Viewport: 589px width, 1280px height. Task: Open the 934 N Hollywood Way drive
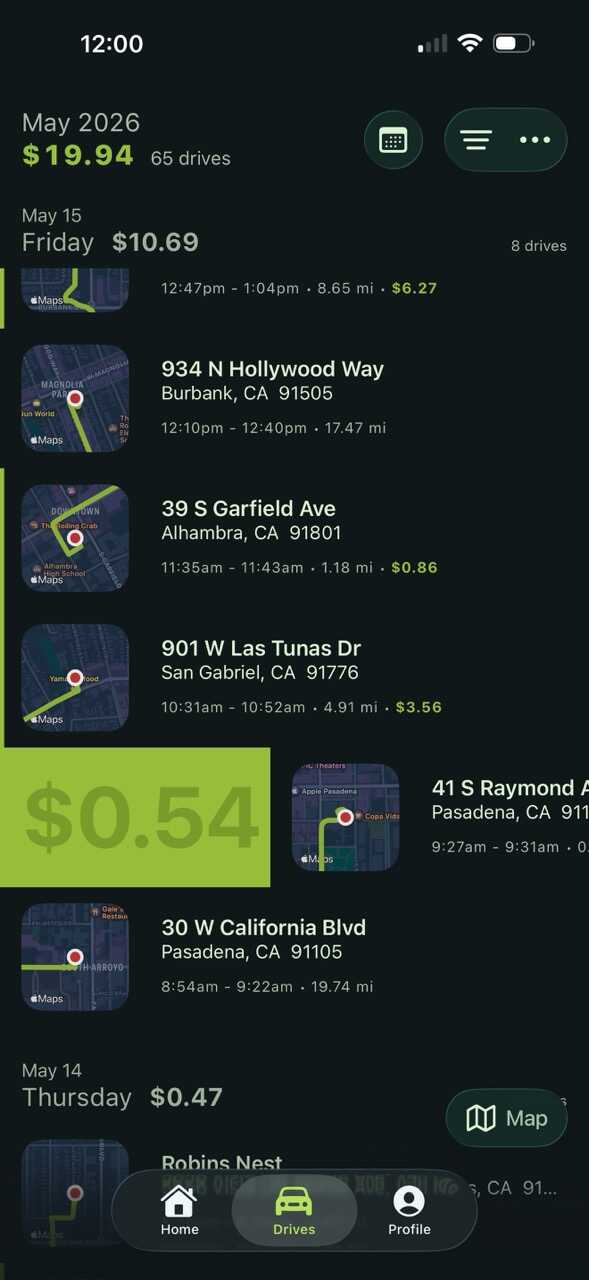[x=294, y=398]
